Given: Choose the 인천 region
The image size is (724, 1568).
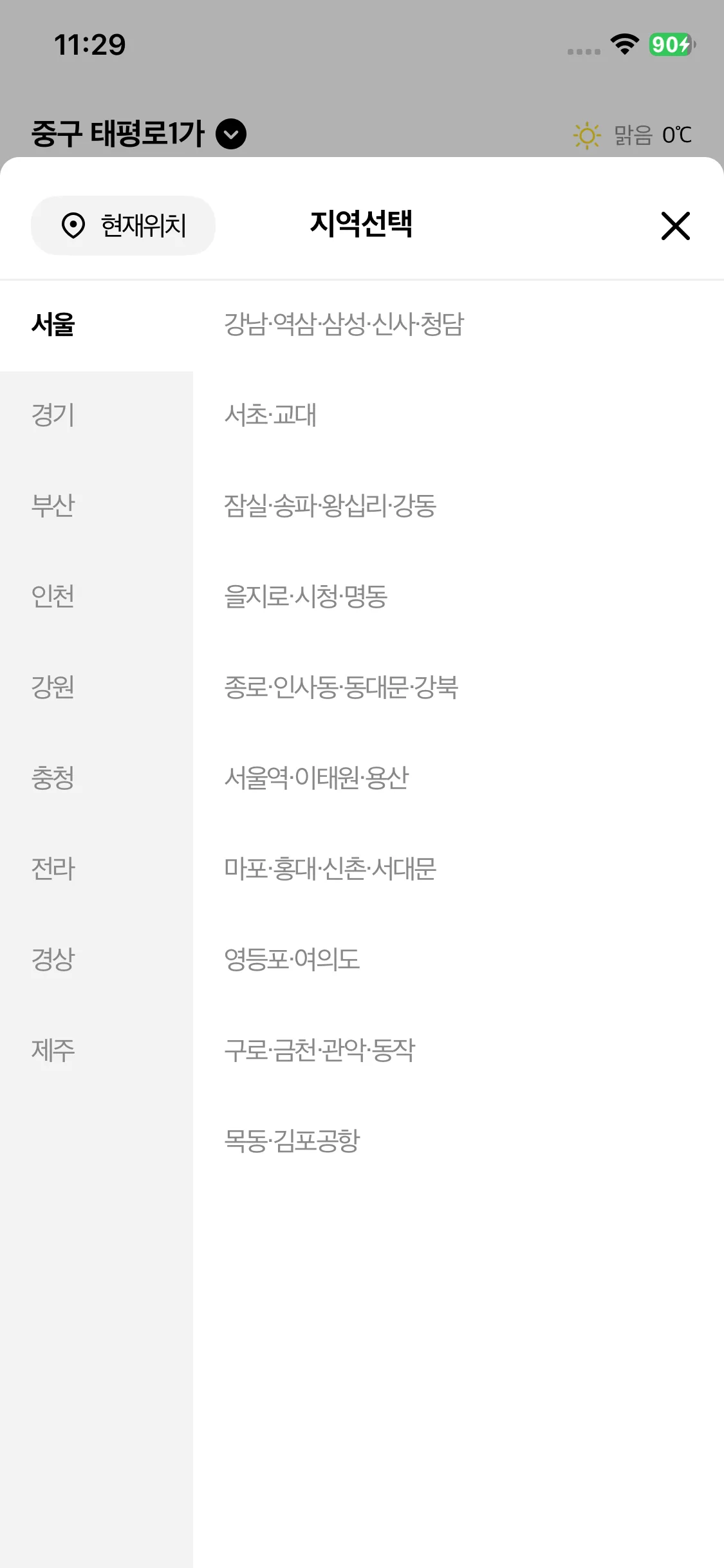Looking at the screenshot, I should point(97,596).
